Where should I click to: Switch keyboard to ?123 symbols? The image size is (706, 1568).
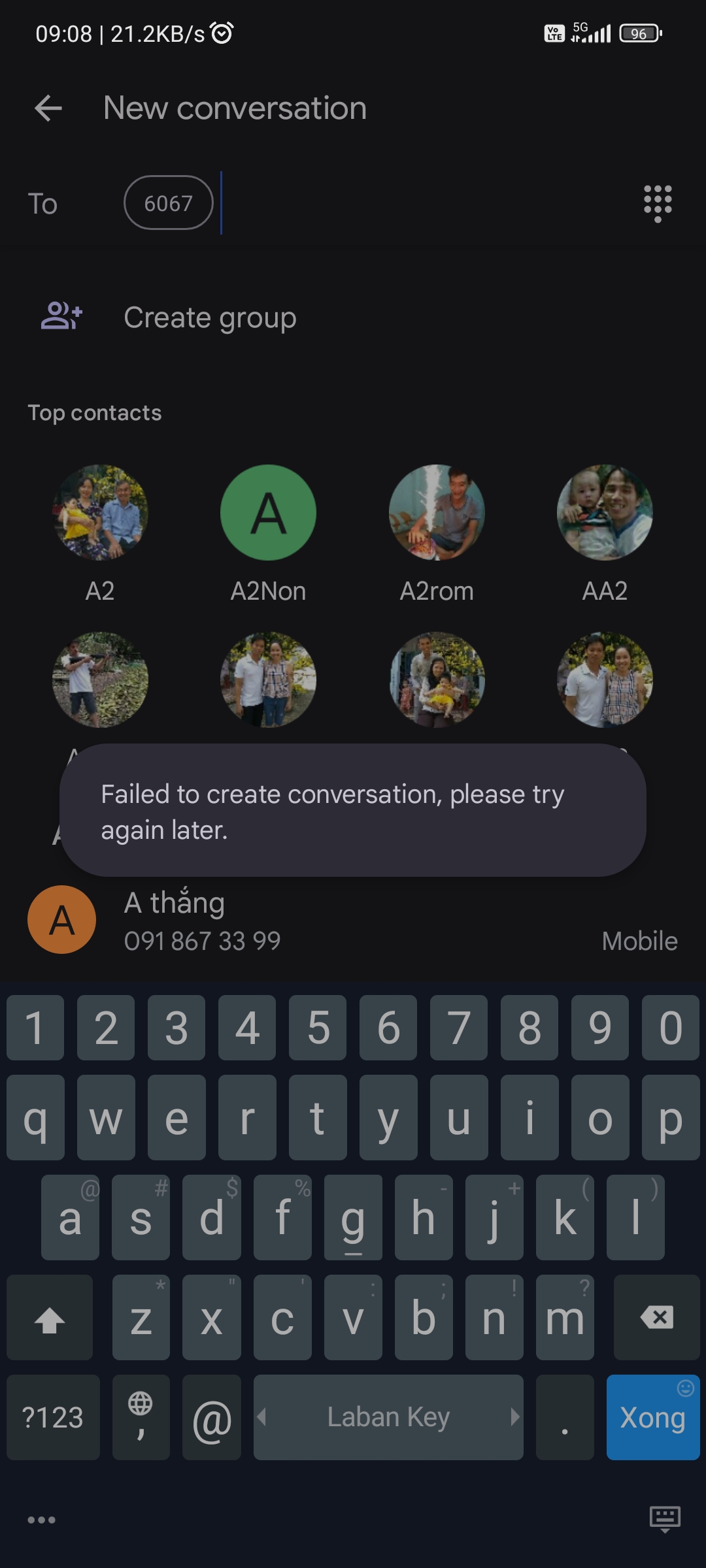[x=53, y=1417]
